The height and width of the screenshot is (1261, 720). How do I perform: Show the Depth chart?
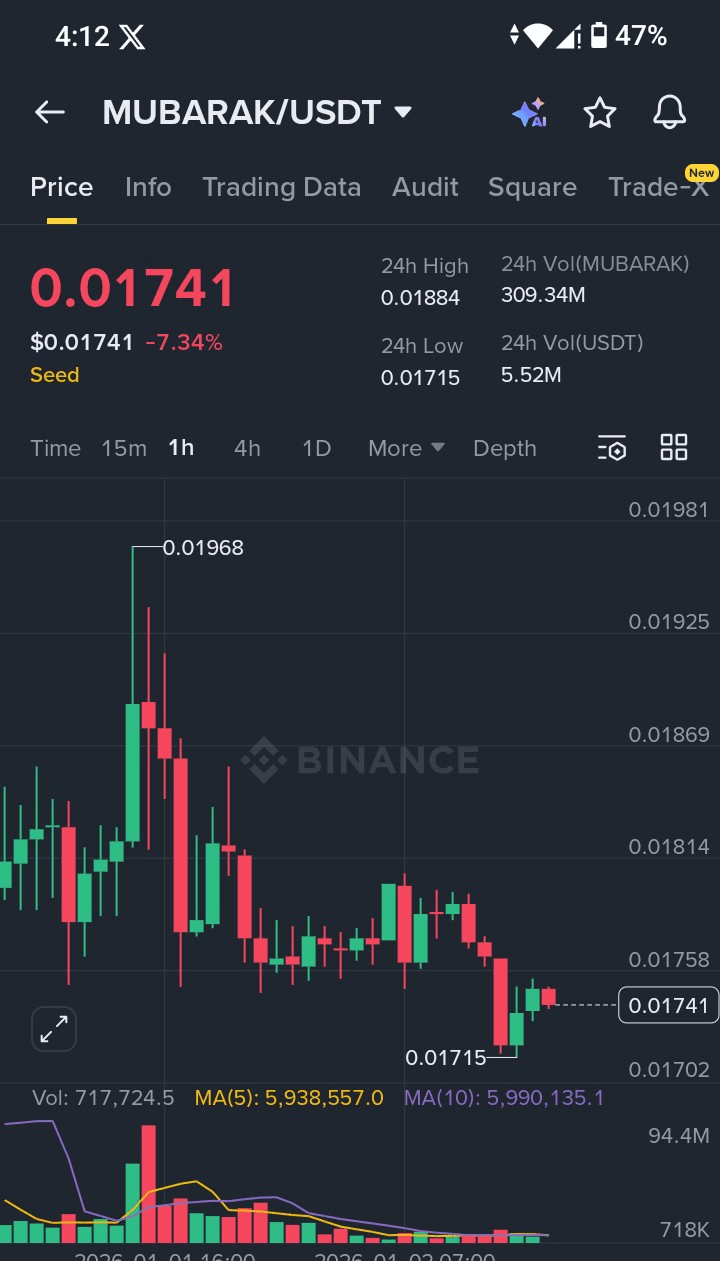pos(505,448)
